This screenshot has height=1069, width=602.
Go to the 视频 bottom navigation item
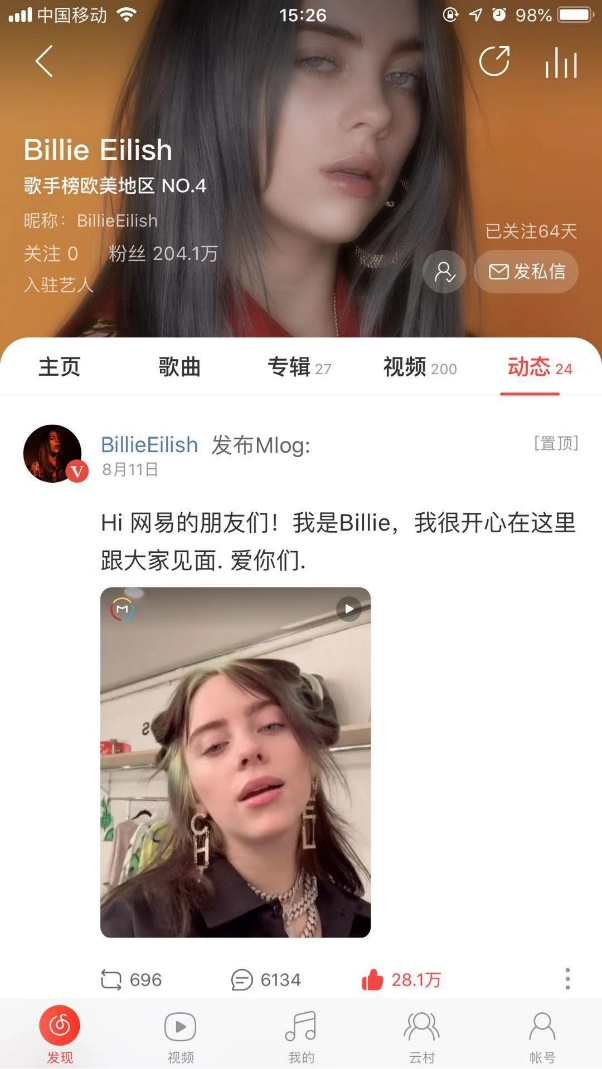click(x=180, y=1036)
